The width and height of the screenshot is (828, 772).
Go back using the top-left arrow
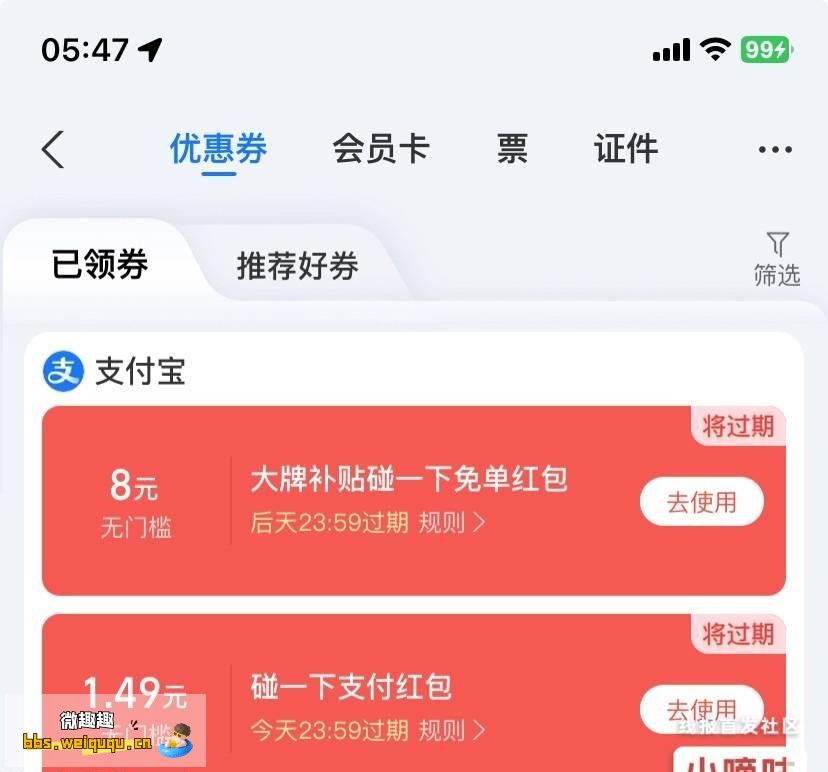pos(53,150)
